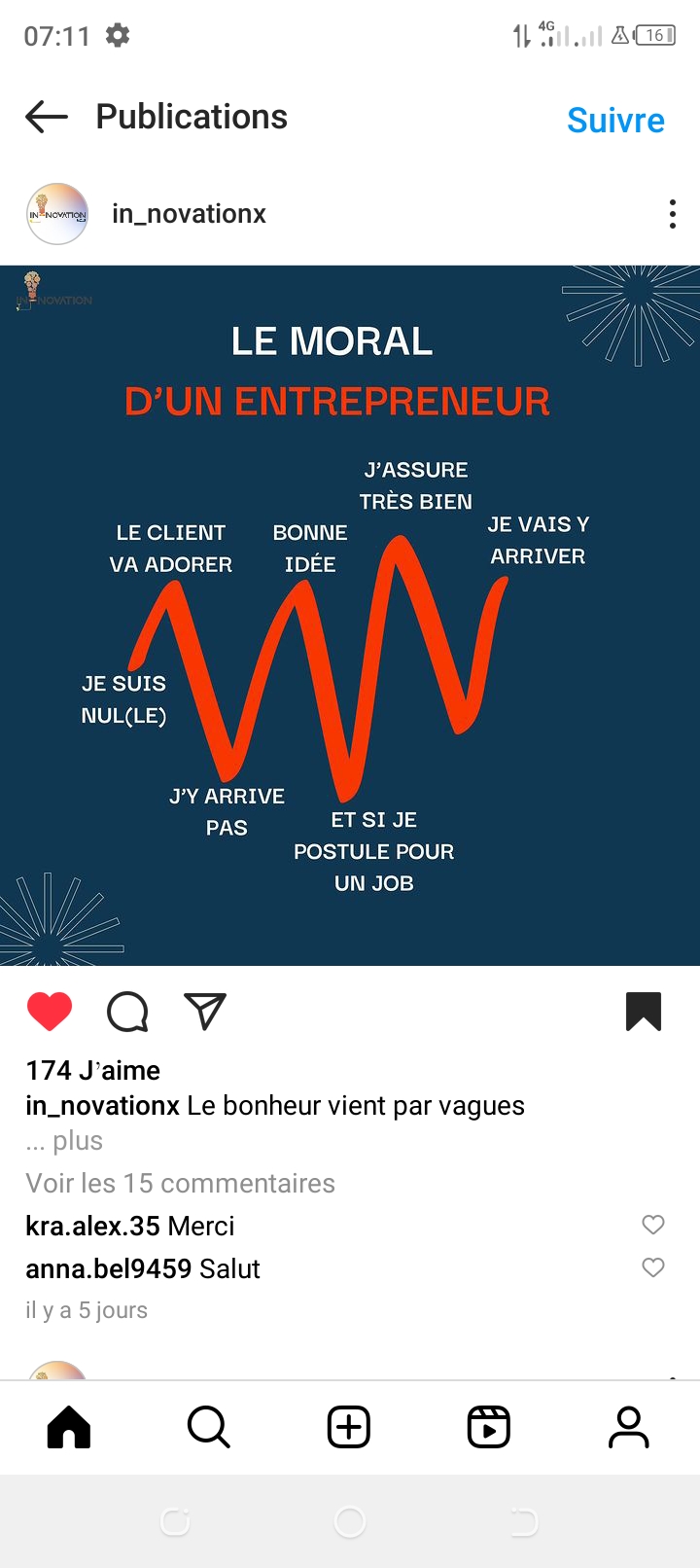View all 15 comments
Screen dimensions: 700x1568
tap(180, 1184)
